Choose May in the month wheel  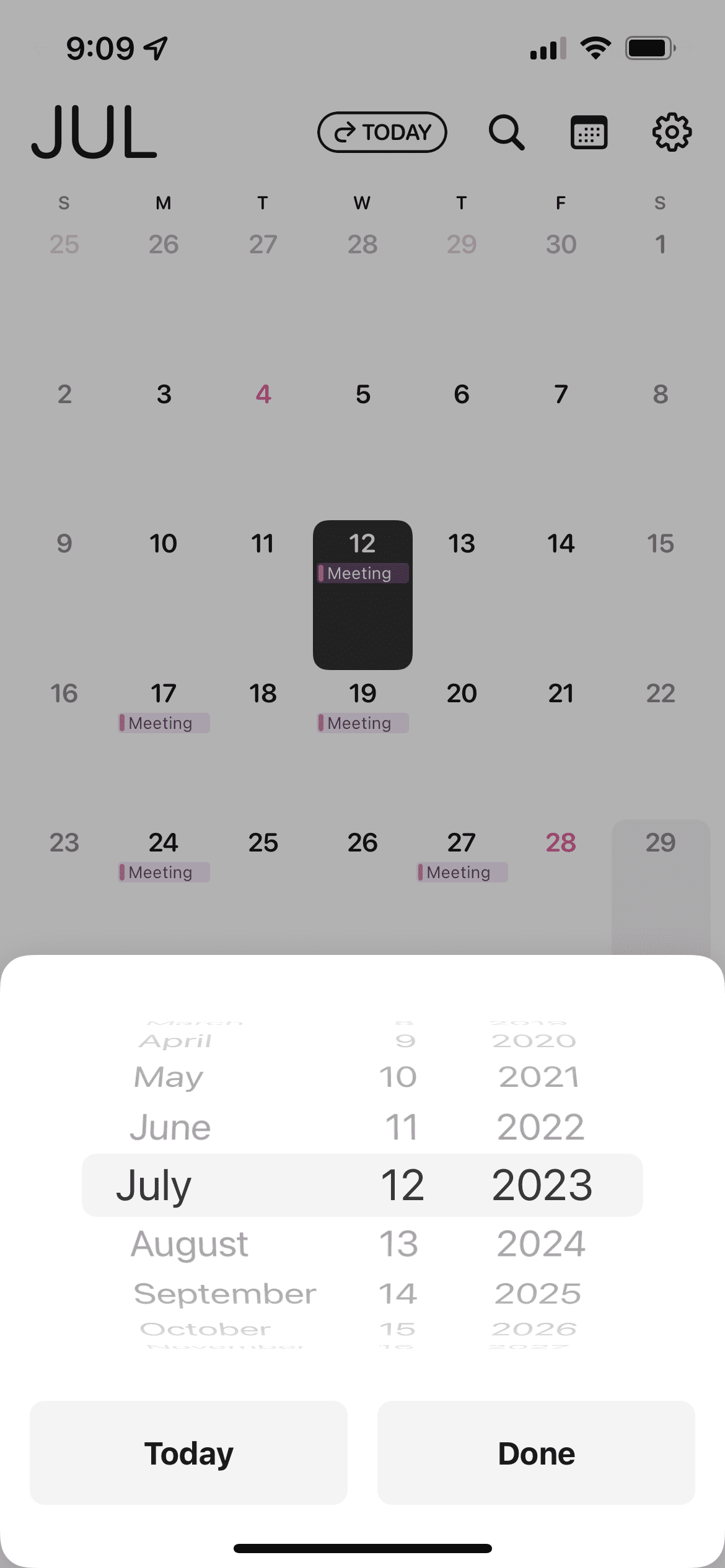click(169, 1078)
